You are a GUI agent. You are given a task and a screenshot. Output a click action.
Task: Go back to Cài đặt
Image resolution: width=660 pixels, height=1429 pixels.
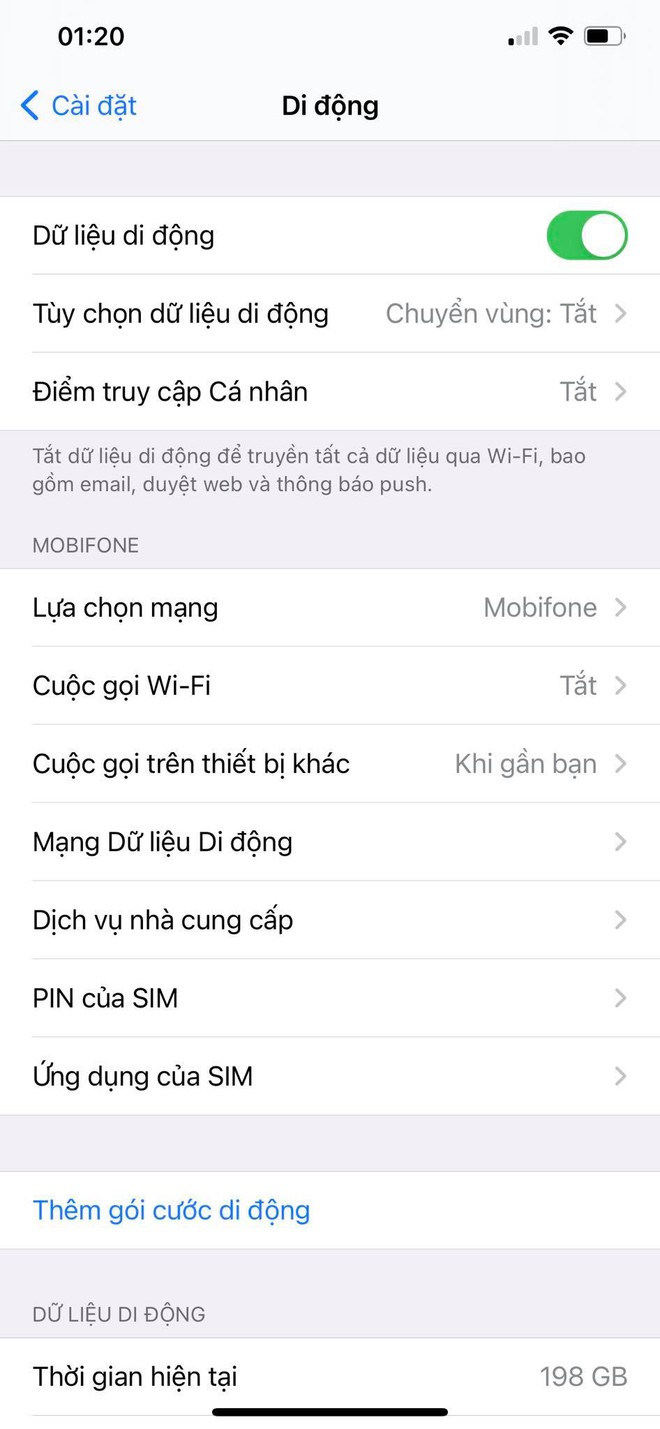pyautogui.click(x=78, y=106)
